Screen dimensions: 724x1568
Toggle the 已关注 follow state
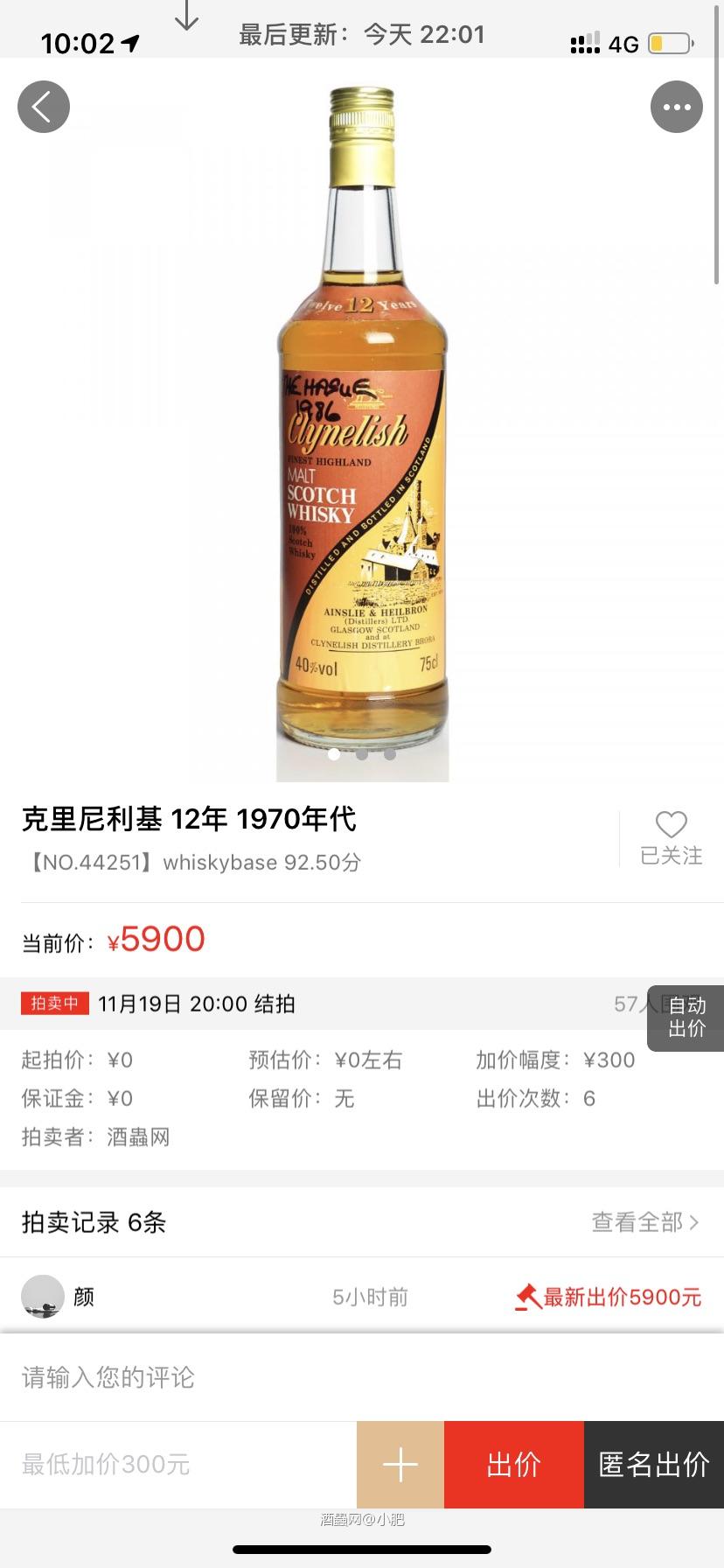tap(670, 856)
